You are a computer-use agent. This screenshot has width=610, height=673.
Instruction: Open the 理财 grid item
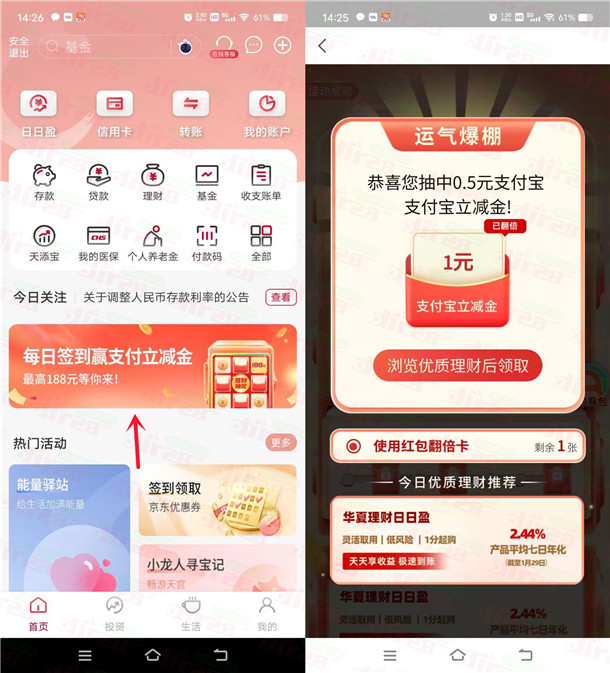point(152,182)
